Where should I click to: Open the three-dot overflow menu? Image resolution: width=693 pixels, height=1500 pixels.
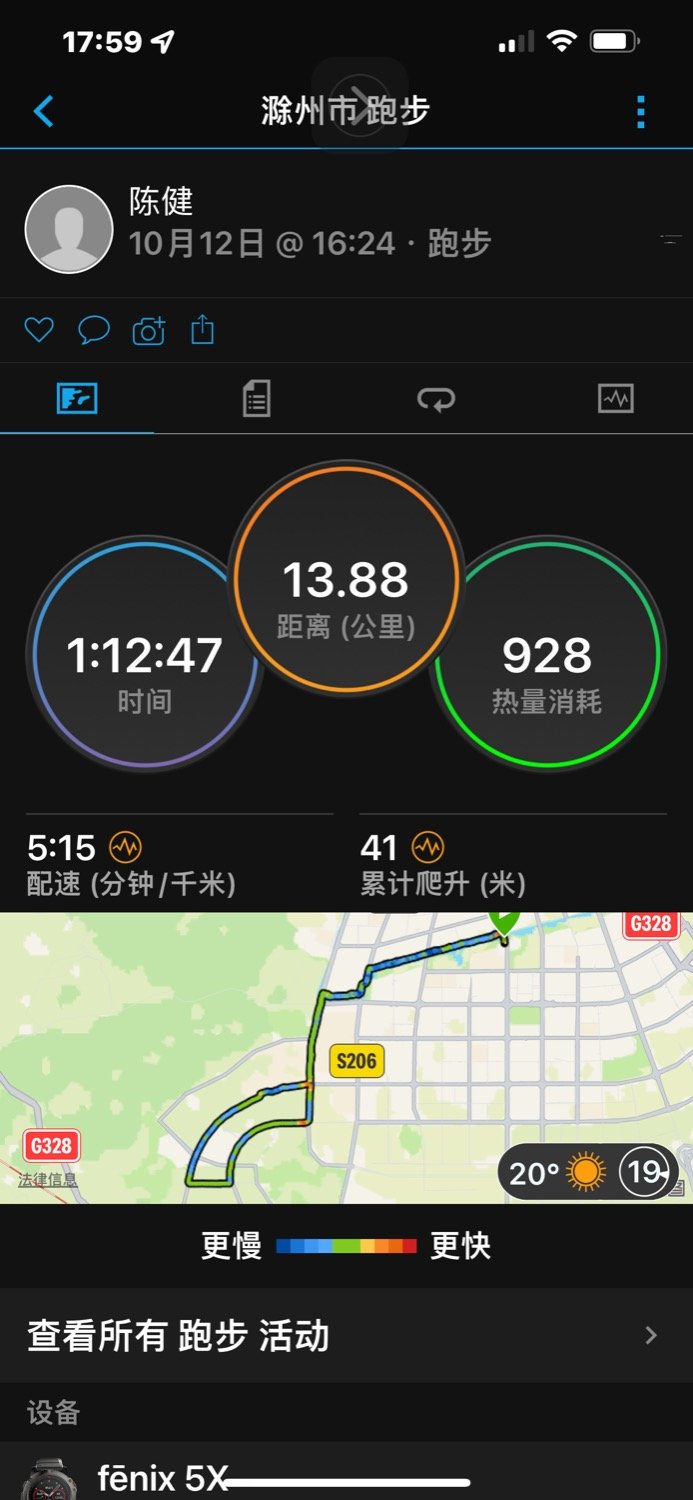[x=641, y=111]
